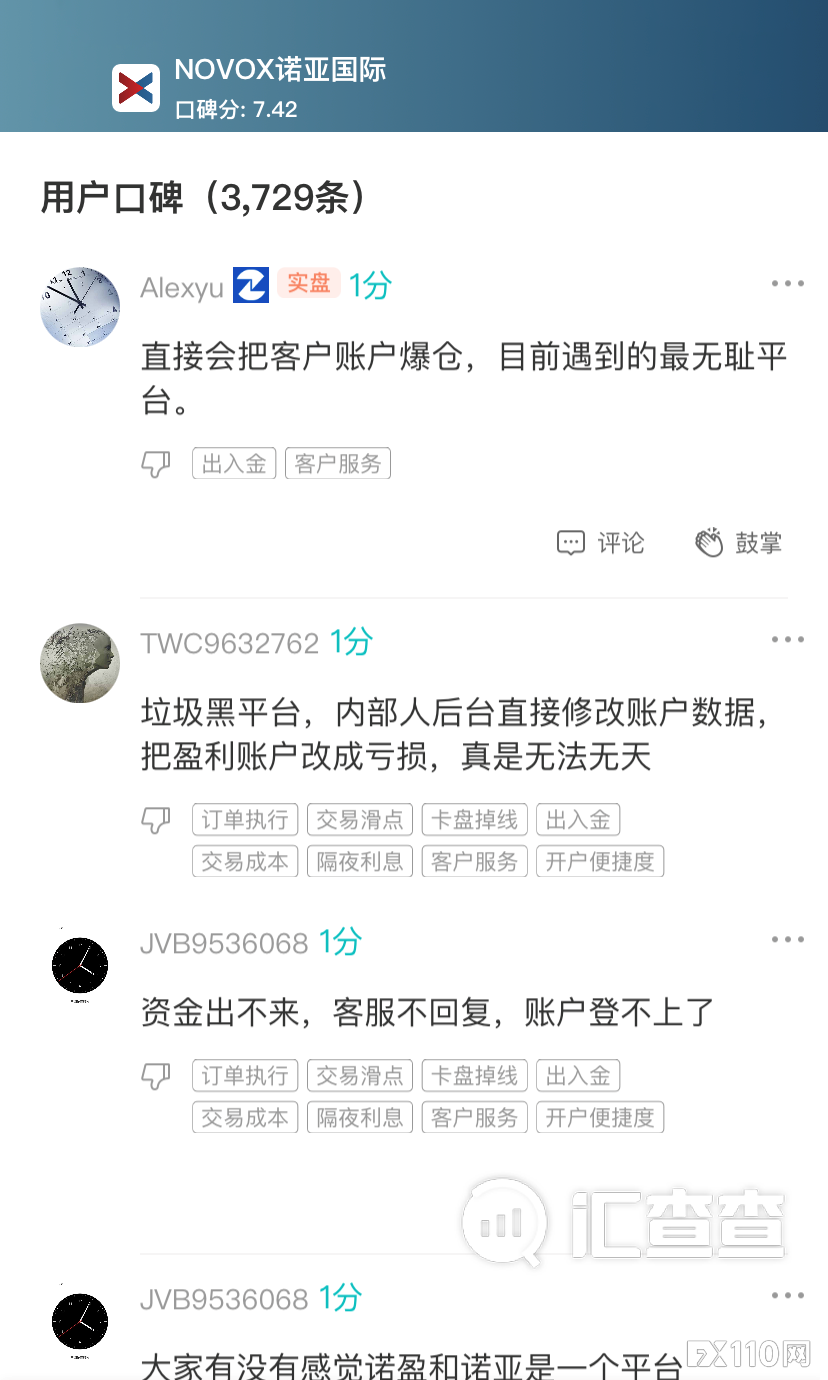Click the thumbs-down icon on Alexyu's review
Screen dimensions: 828x1380
click(x=155, y=462)
